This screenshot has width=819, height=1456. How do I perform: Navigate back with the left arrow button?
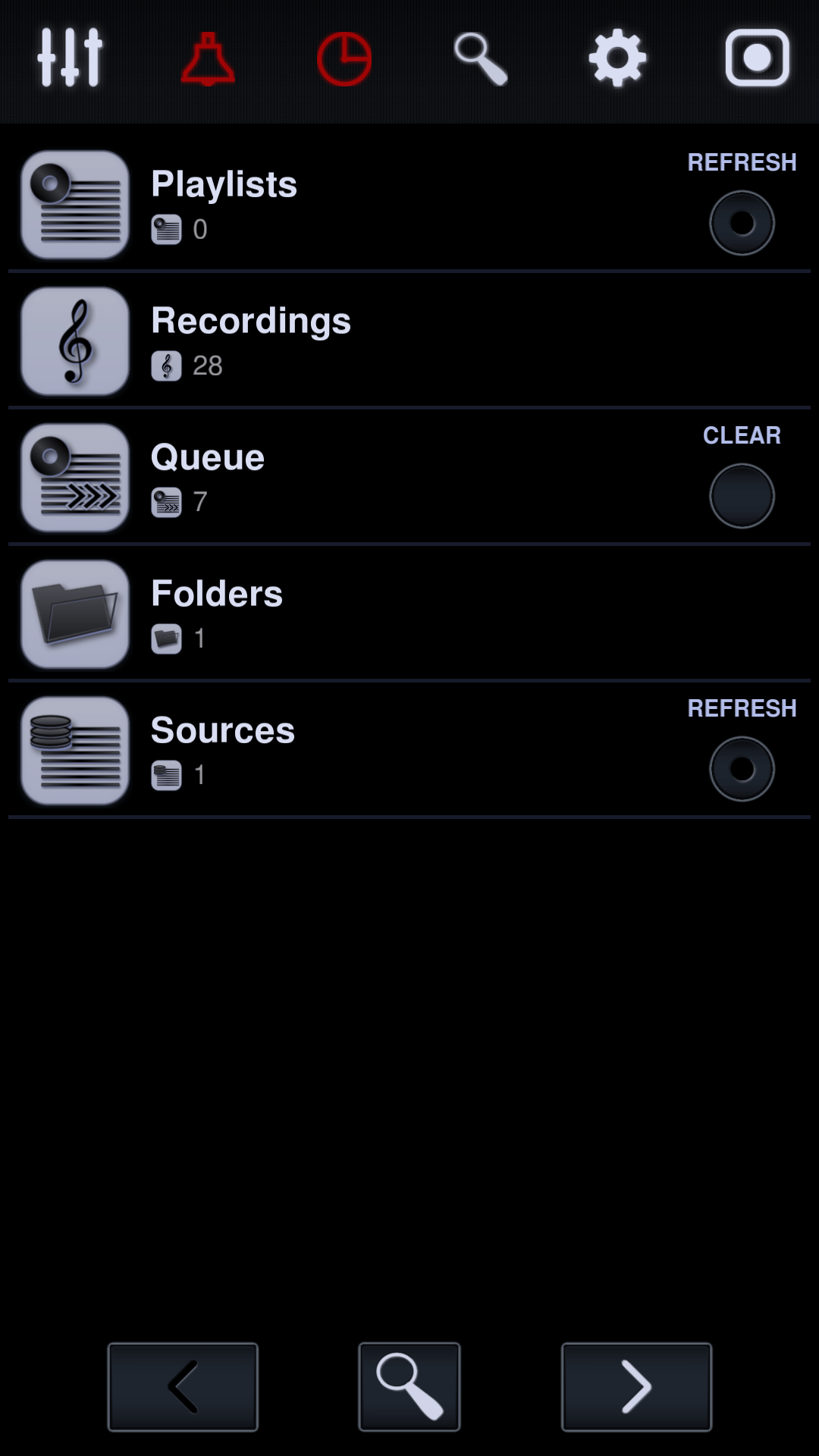(182, 1385)
